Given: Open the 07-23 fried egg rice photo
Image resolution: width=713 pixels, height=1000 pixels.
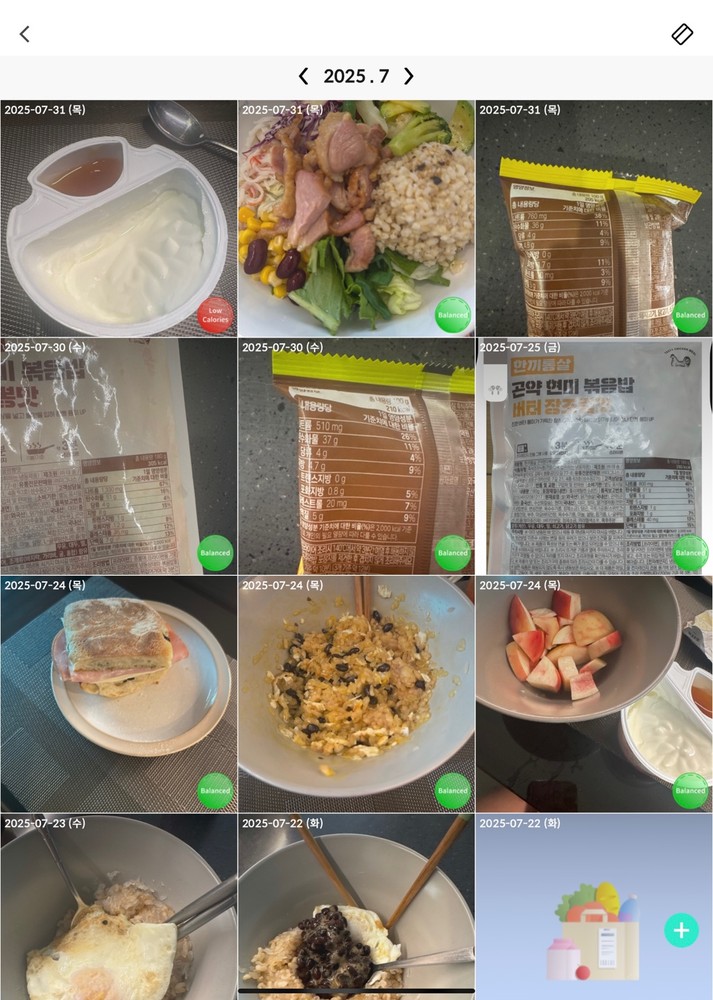Looking at the screenshot, I should 118,906.
